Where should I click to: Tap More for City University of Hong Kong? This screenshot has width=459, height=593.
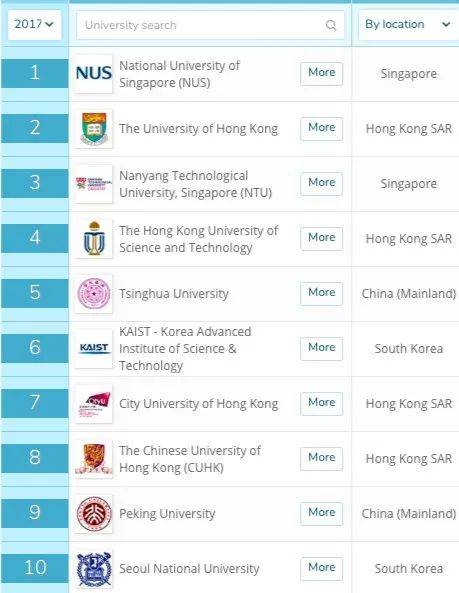point(321,404)
